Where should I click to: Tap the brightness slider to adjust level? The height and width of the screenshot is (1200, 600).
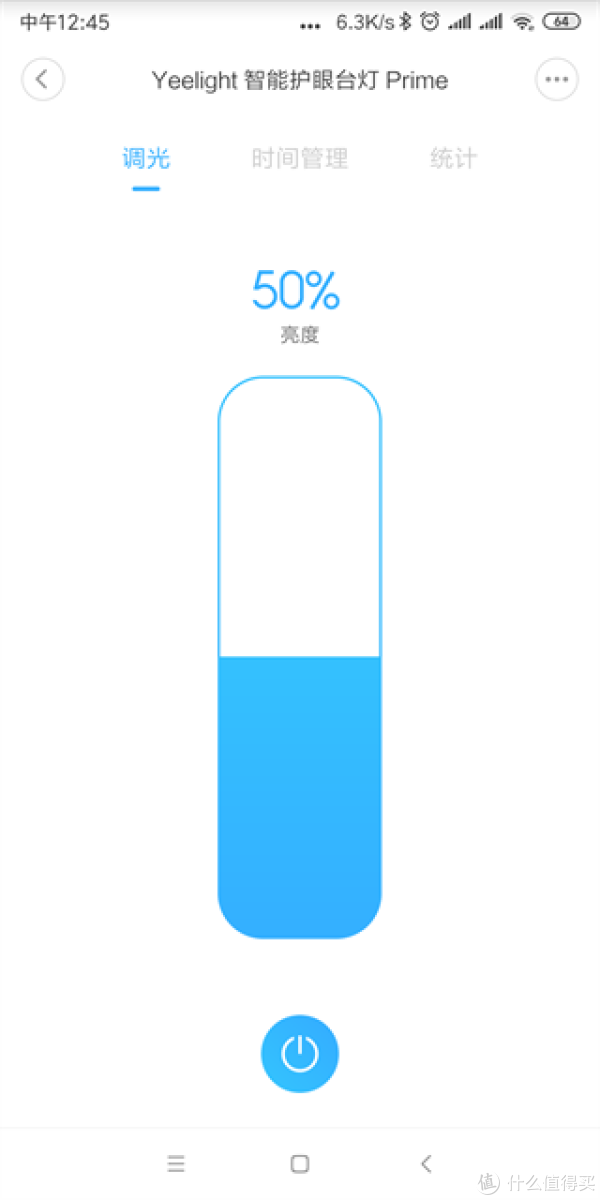point(300,657)
